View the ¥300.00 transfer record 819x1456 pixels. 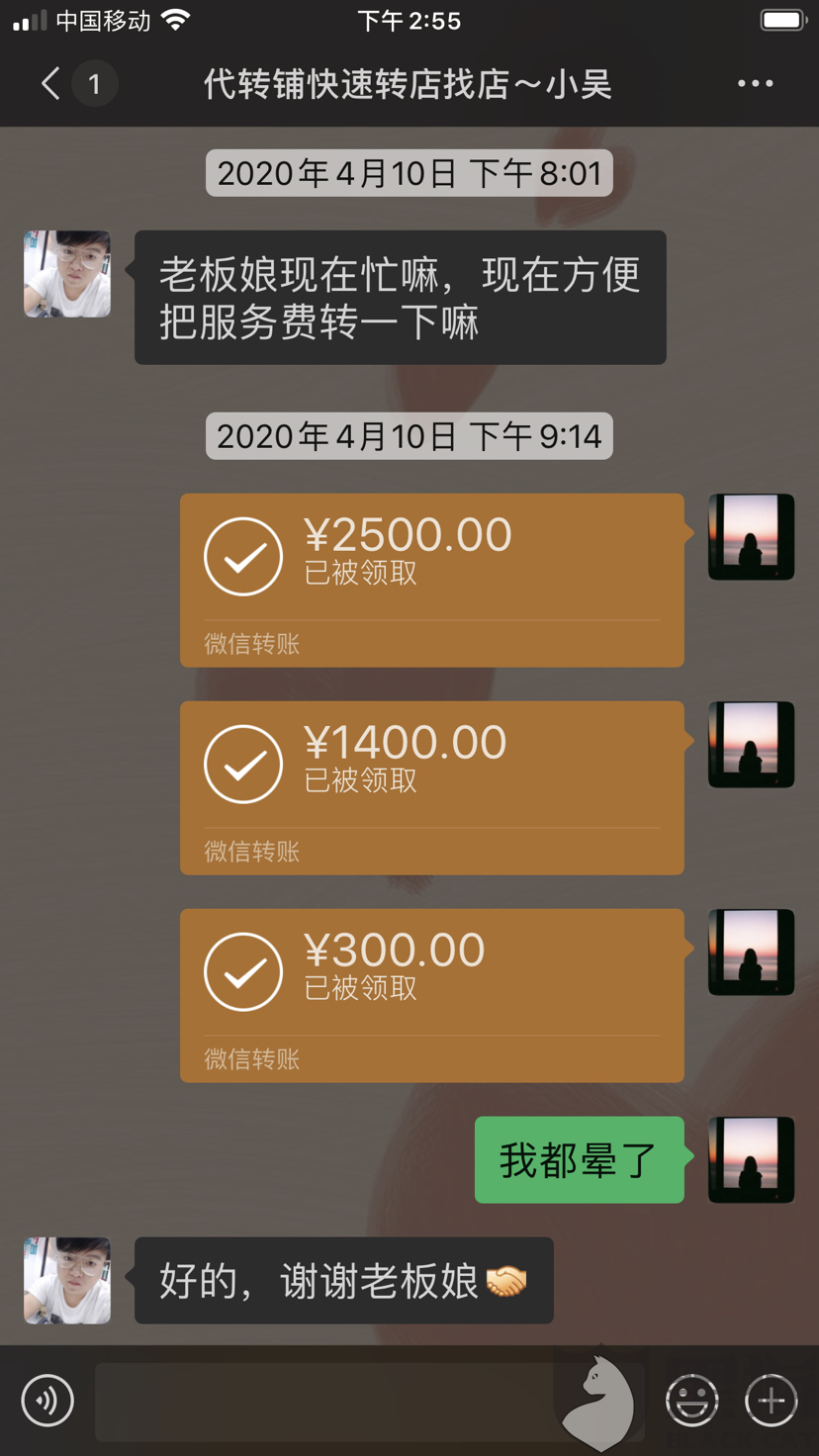[431, 995]
